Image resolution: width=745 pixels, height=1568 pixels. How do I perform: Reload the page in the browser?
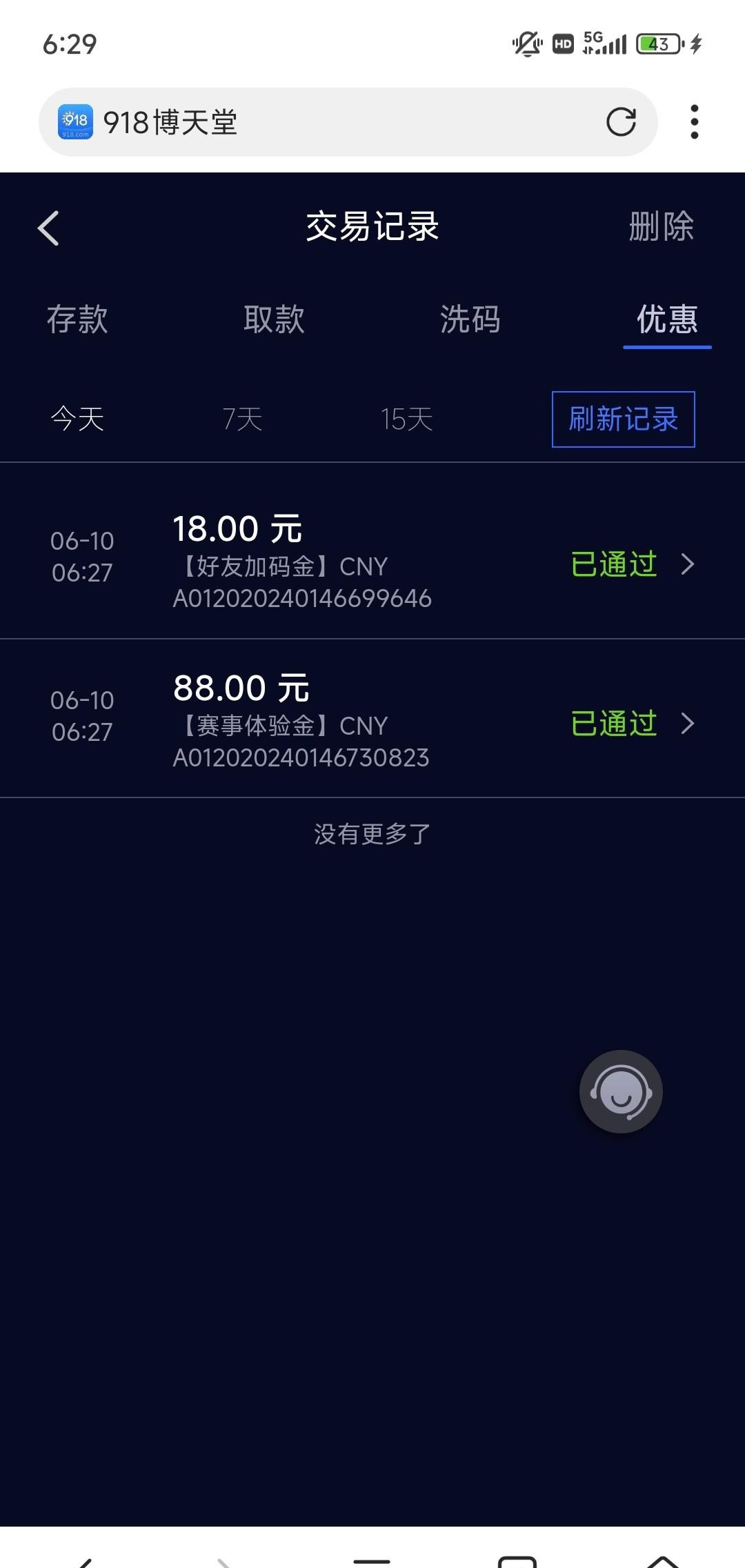[x=621, y=122]
